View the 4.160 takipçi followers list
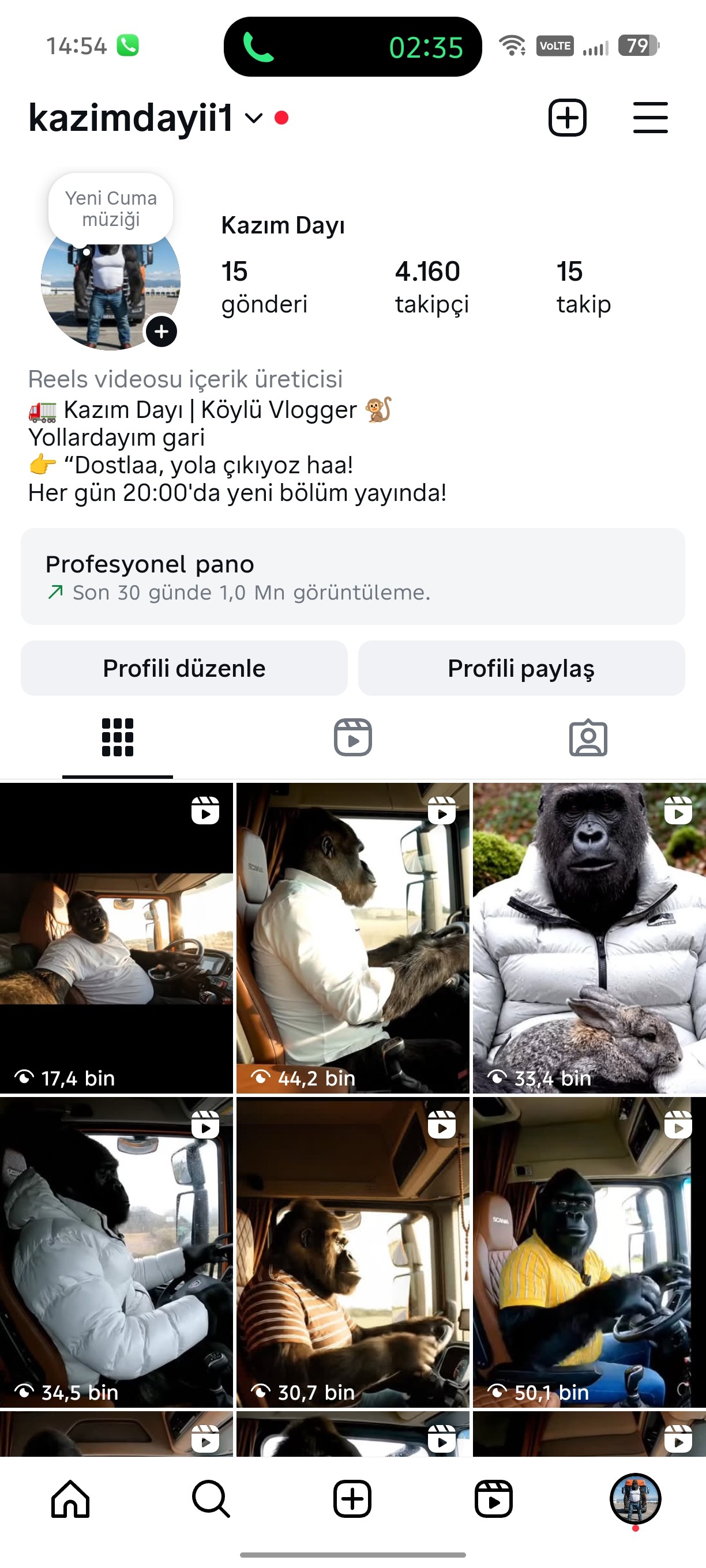This screenshot has height=1568, width=706. tap(431, 287)
